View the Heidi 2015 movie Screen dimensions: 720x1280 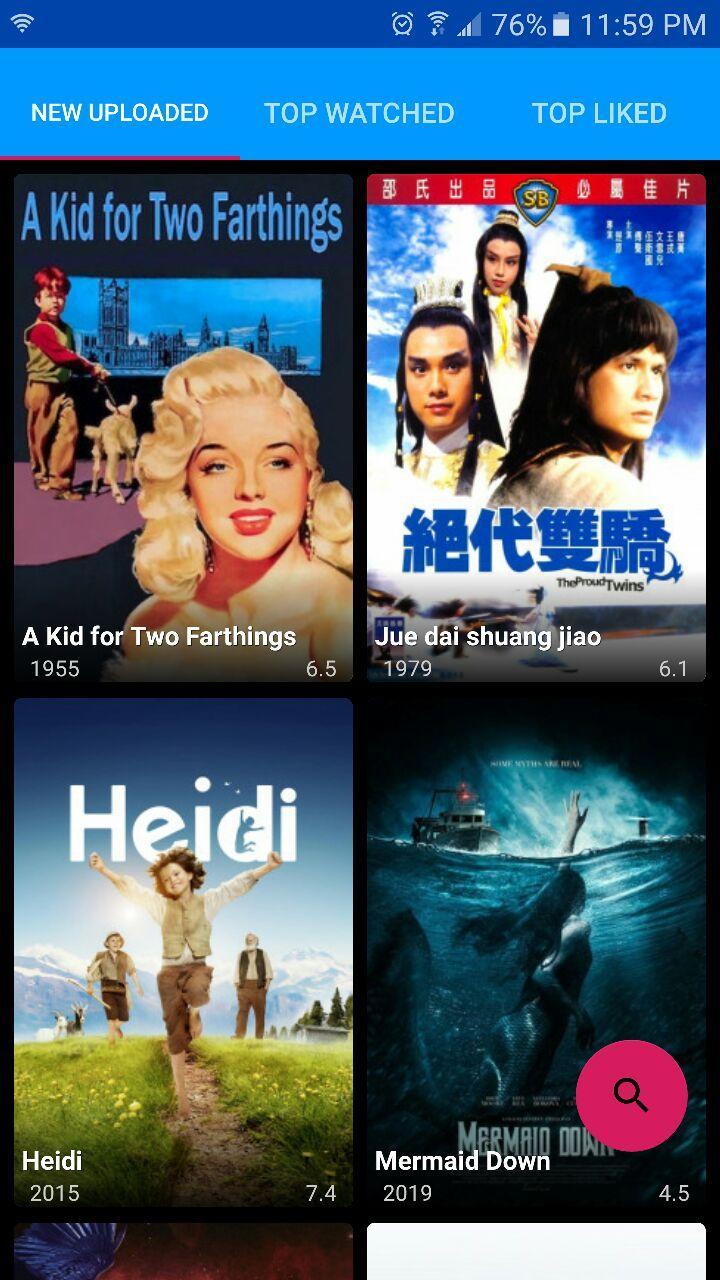[183, 952]
